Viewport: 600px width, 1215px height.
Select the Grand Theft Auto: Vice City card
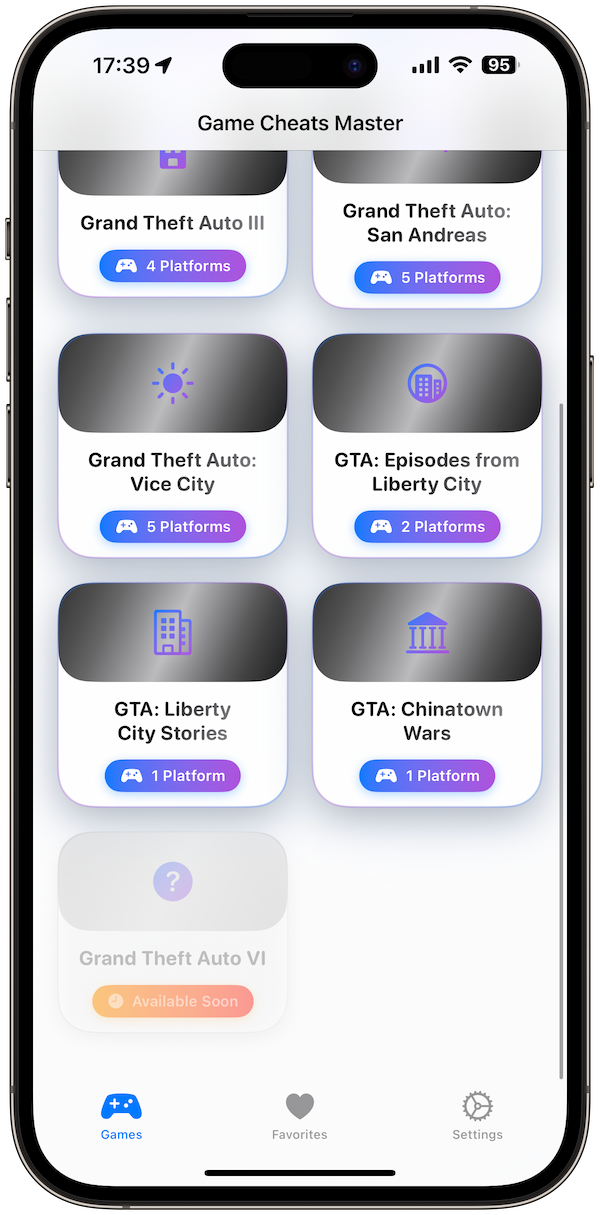point(172,445)
